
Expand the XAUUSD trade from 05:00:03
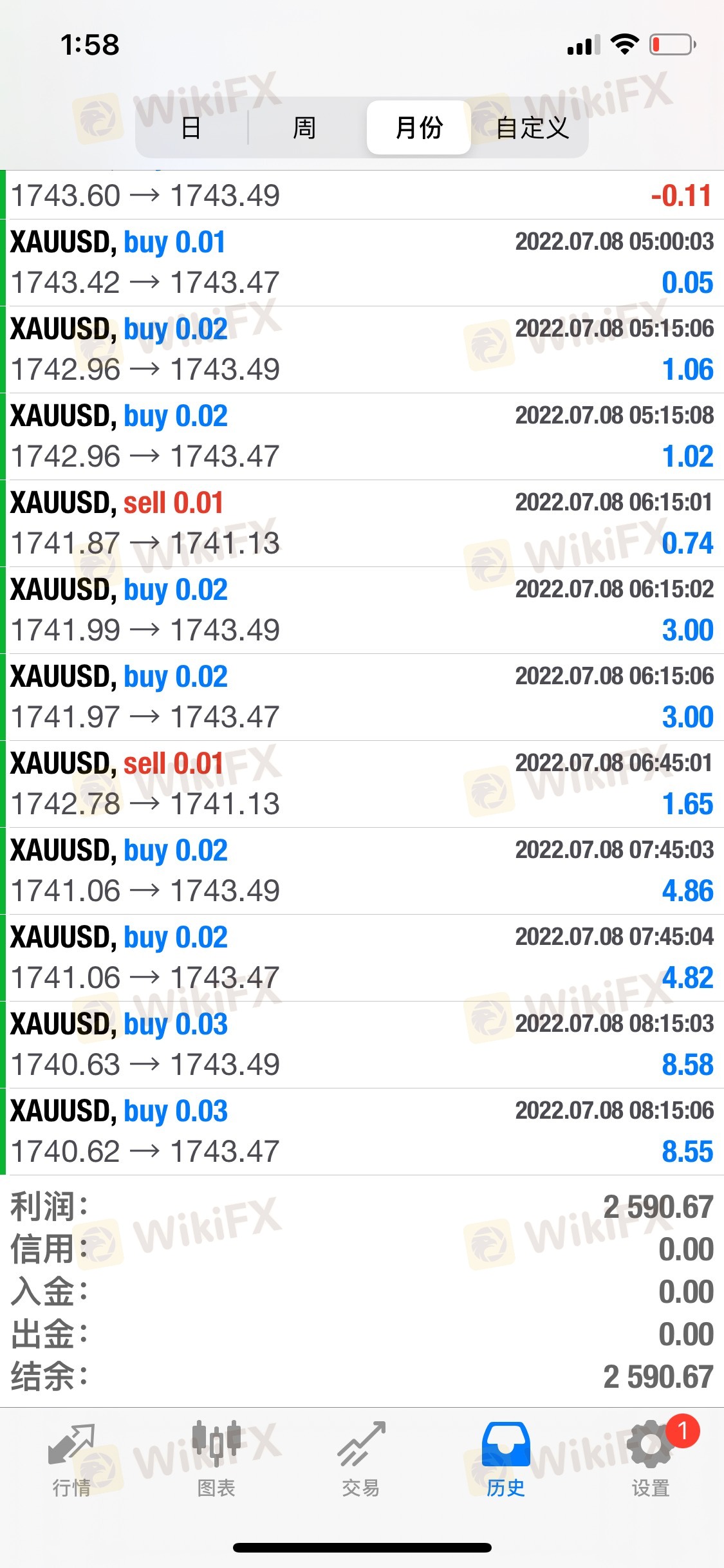click(x=362, y=263)
